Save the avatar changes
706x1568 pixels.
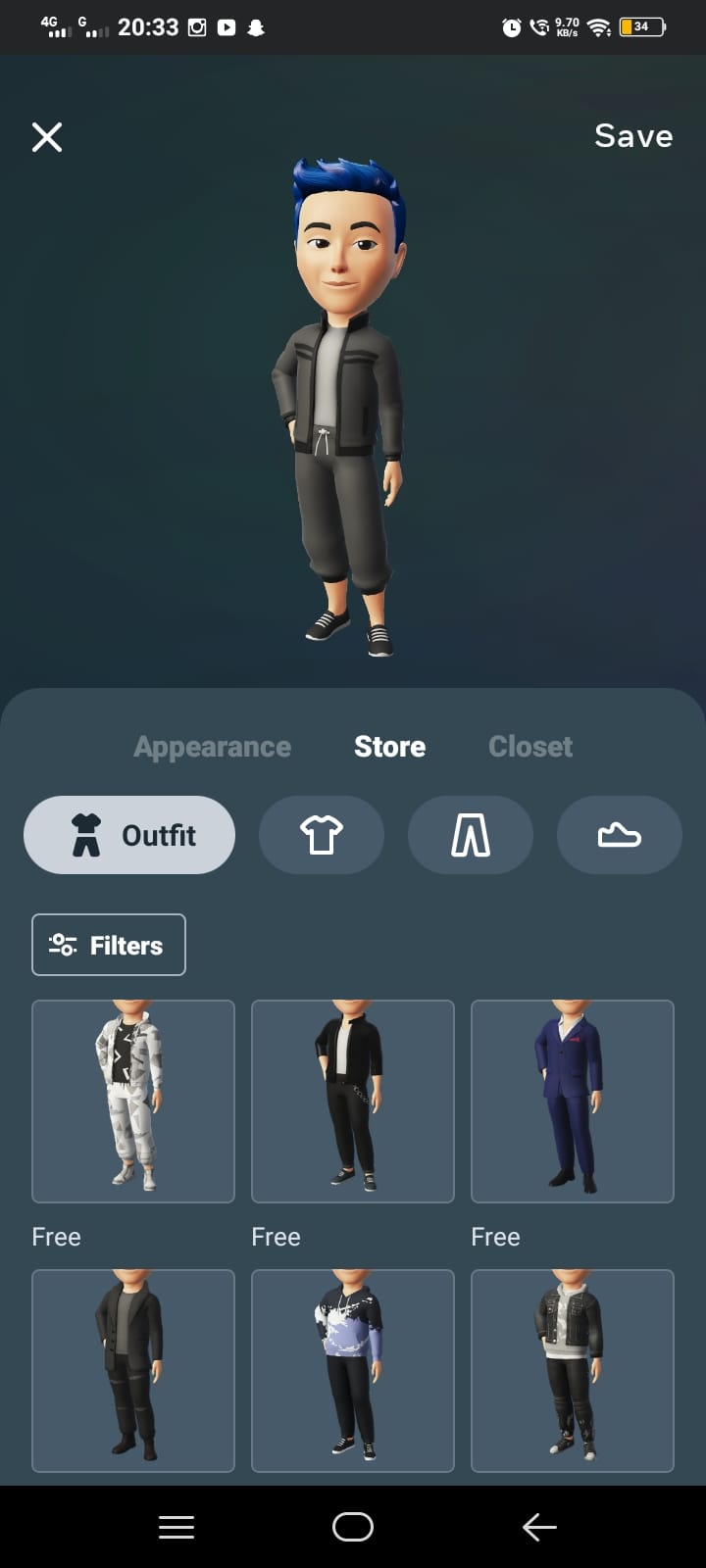point(633,136)
